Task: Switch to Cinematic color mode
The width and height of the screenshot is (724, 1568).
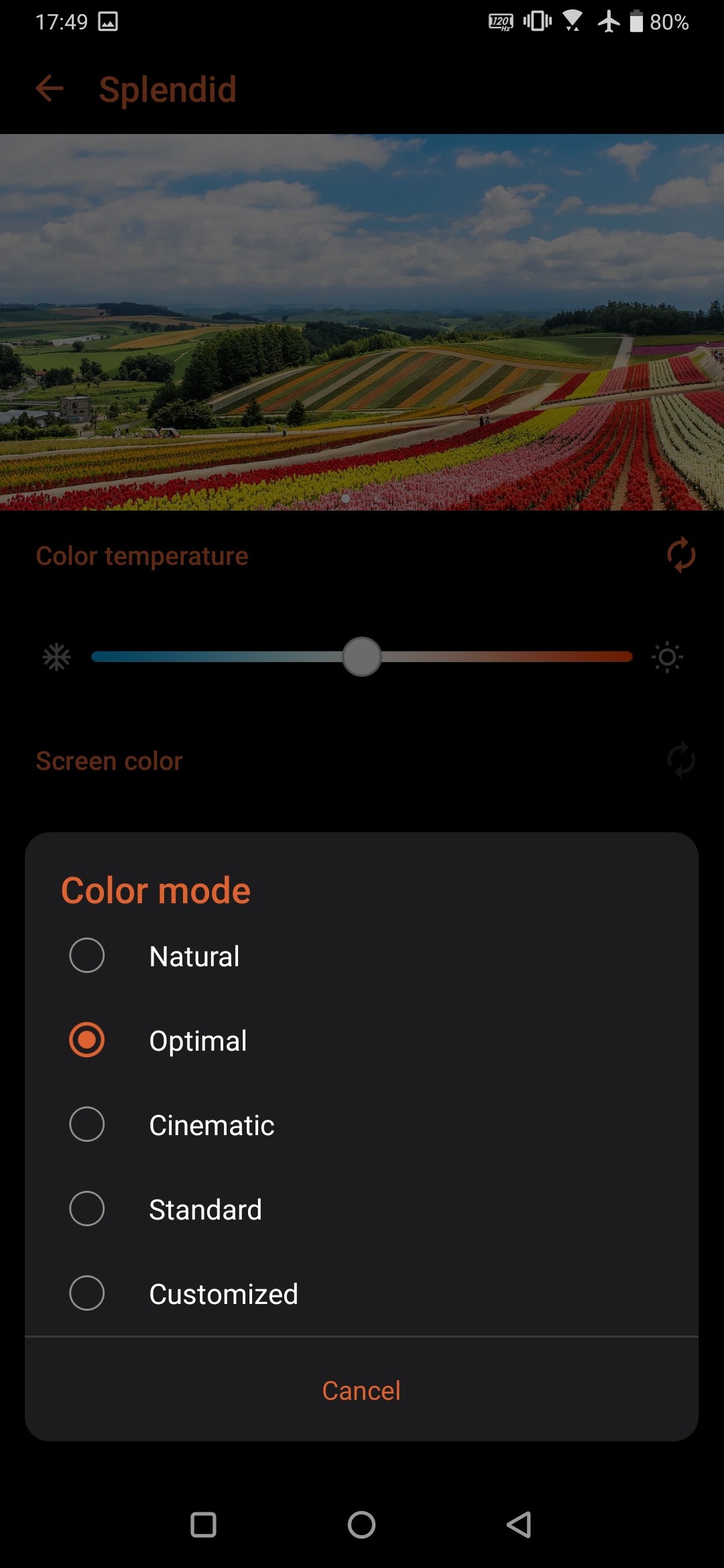Action: coord(87,1124)
